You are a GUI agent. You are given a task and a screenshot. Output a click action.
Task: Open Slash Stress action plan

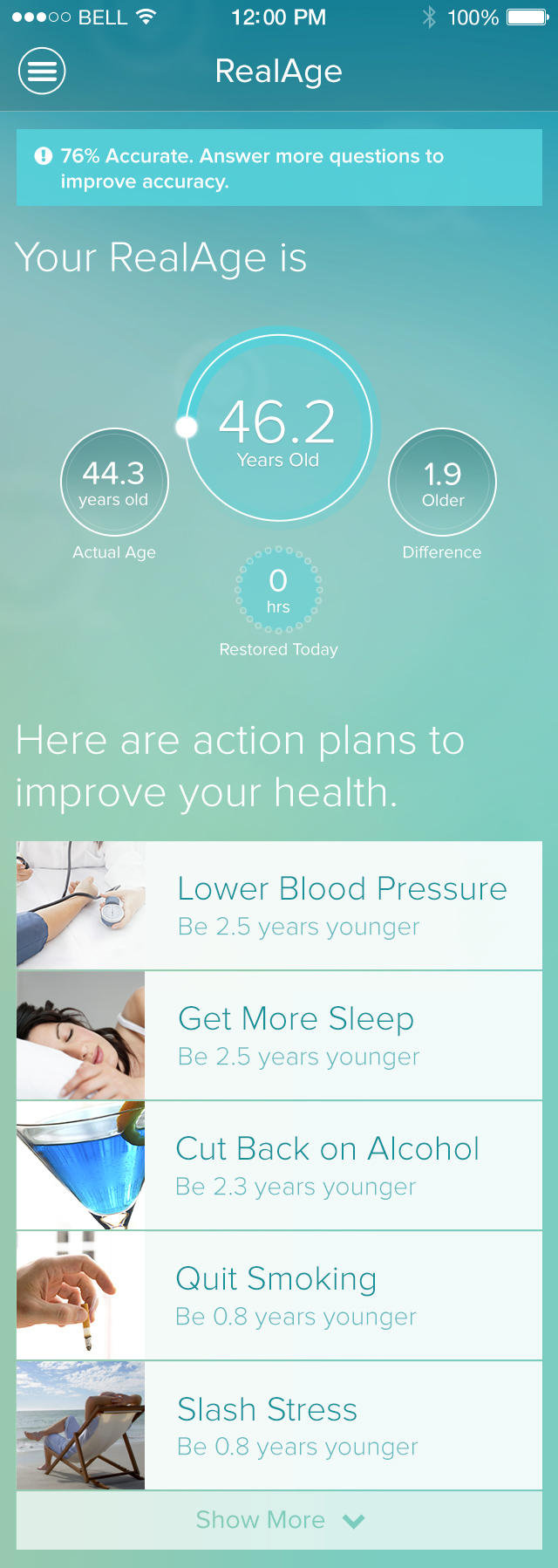[x=279, y=1426]
